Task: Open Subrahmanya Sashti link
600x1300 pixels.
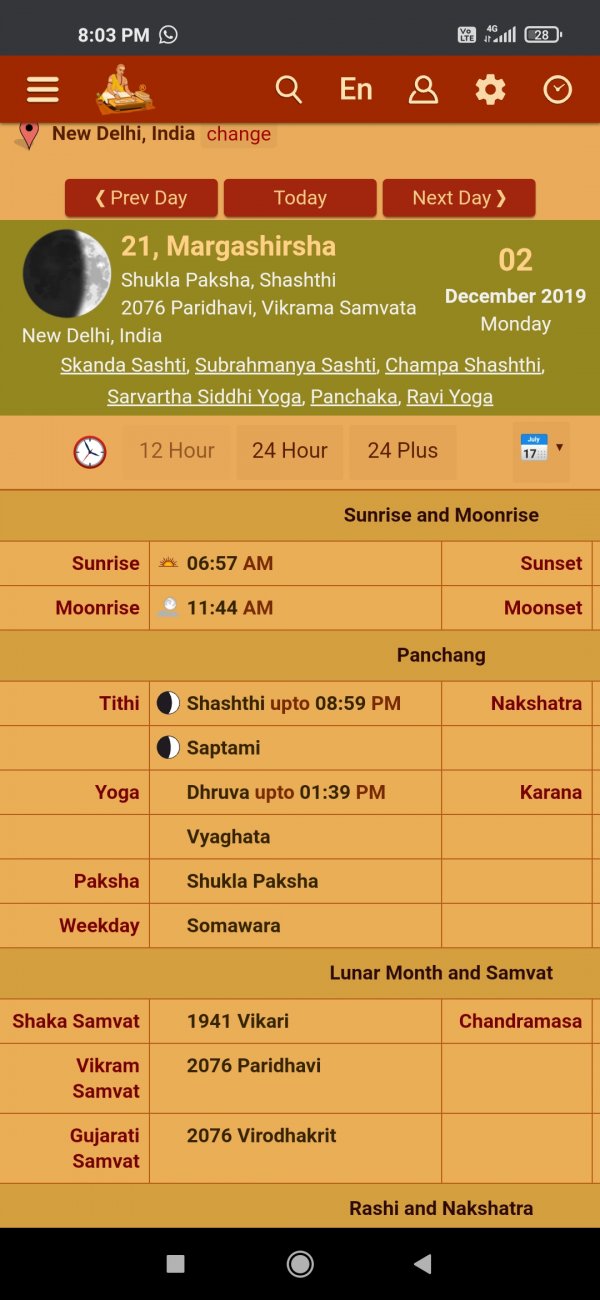Action: point(285,365)
